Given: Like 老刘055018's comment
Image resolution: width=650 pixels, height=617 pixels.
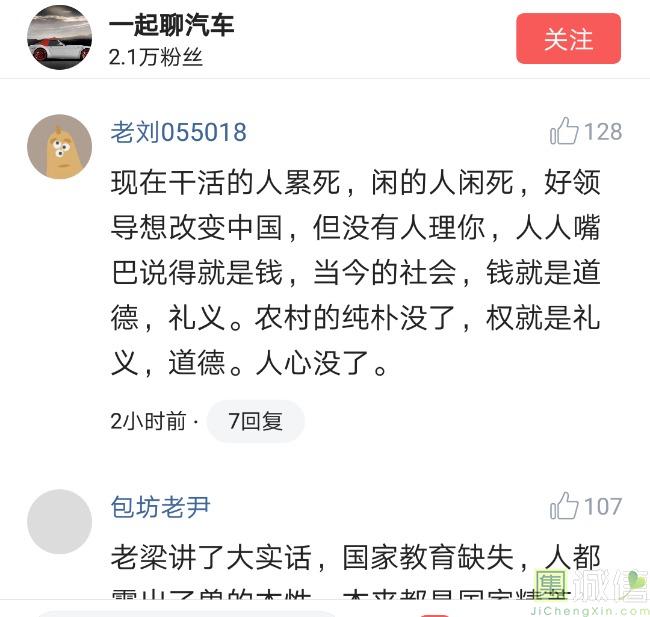Looking at the screenshot, I should pyautogui.click(x=566, y=132).
